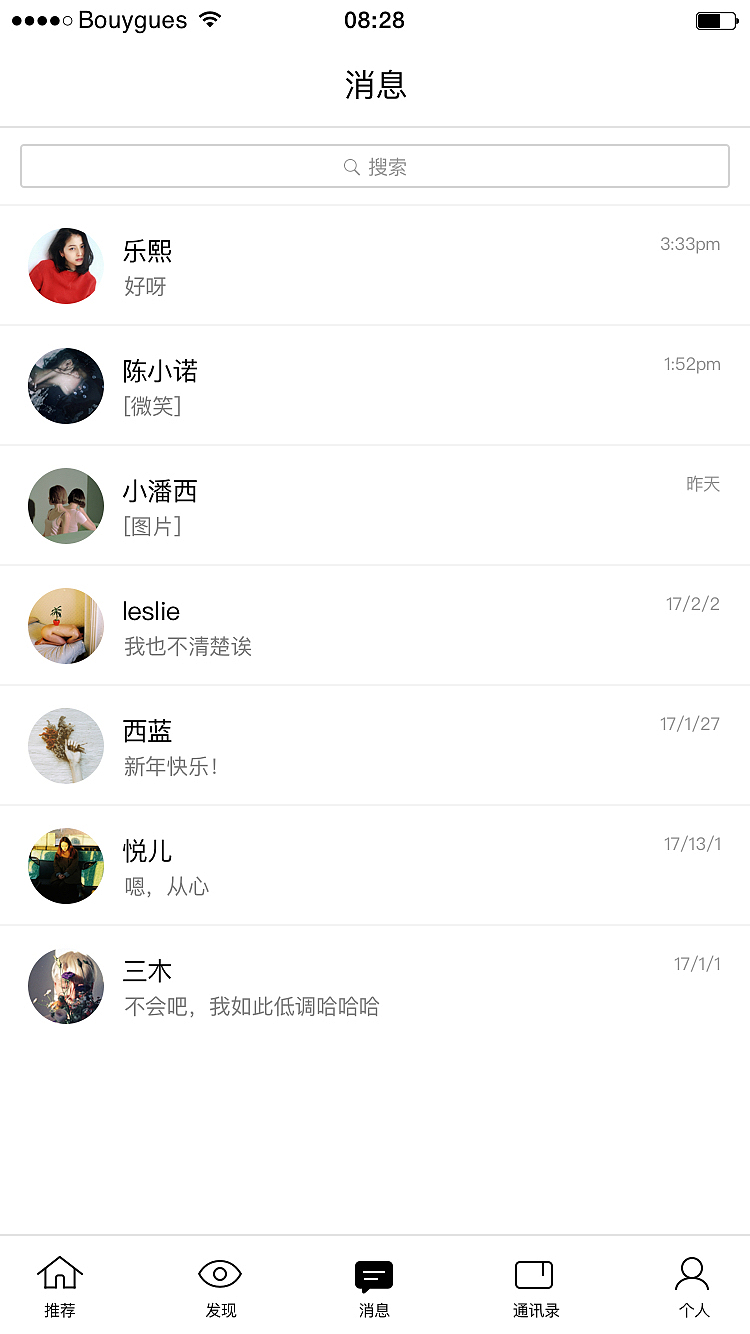Click the 08:28 clock in status bar

coord(375,19)
